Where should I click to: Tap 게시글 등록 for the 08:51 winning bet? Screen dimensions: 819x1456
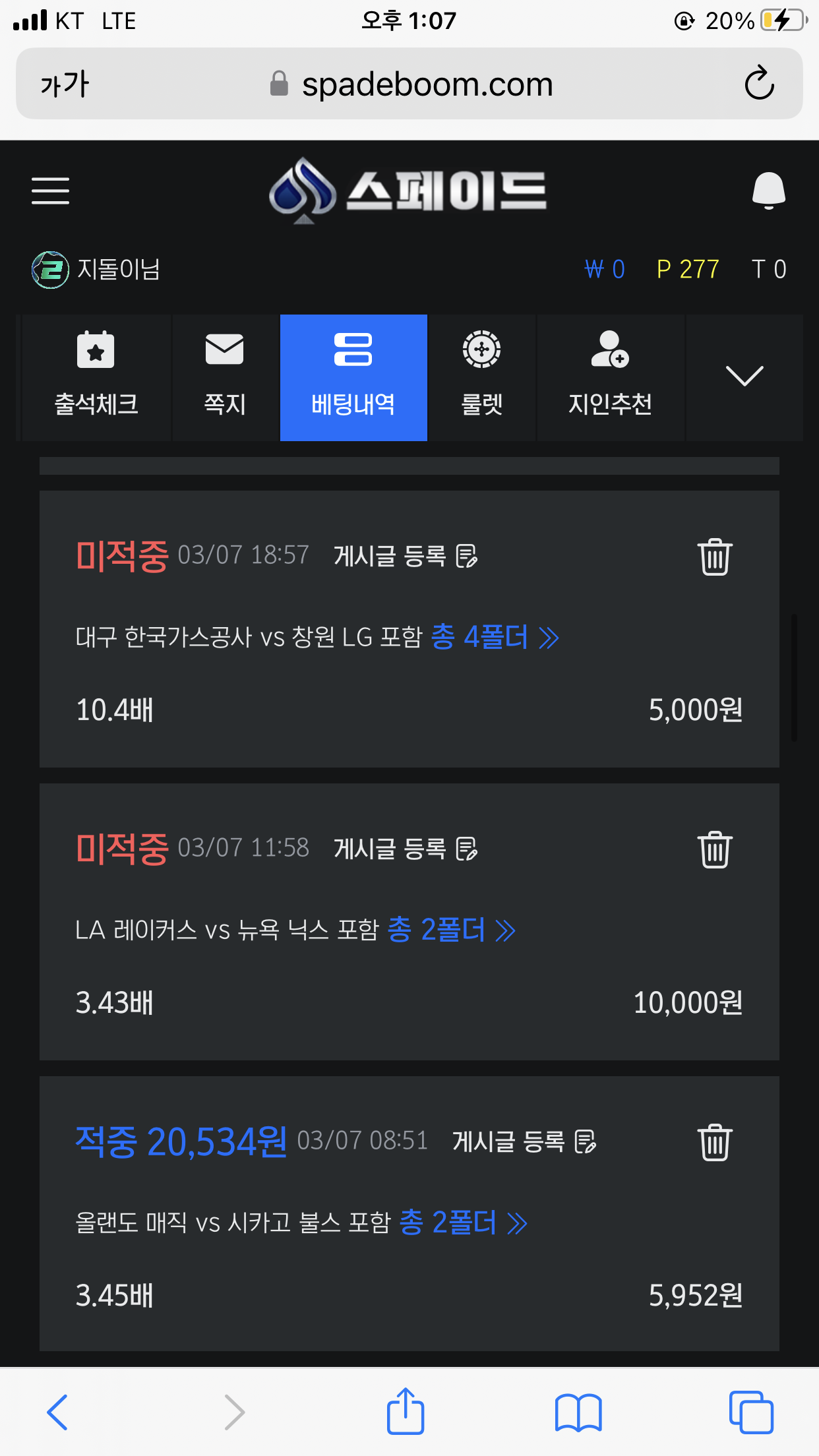click(524, 1141)
